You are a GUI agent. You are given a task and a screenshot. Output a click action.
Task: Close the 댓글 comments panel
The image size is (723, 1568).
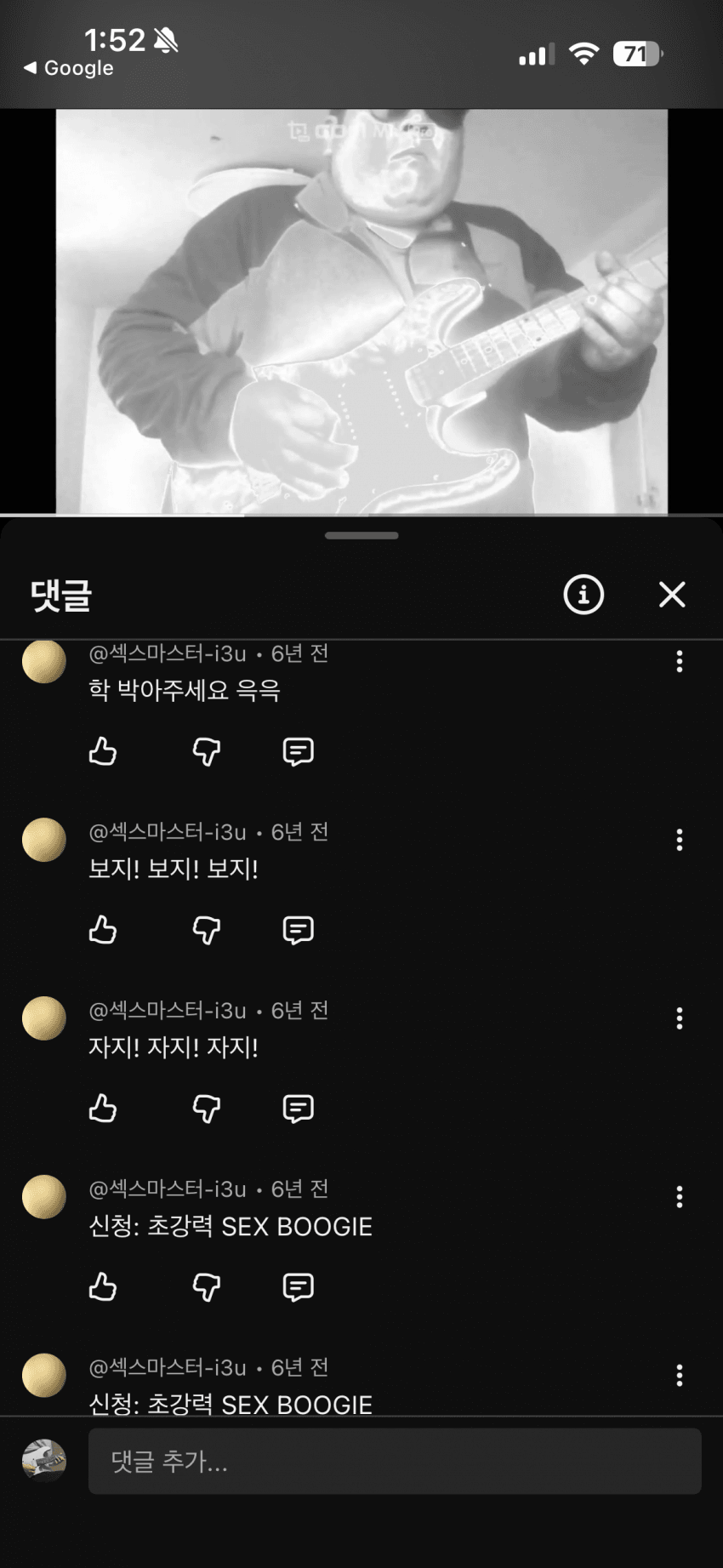[672, 595]
